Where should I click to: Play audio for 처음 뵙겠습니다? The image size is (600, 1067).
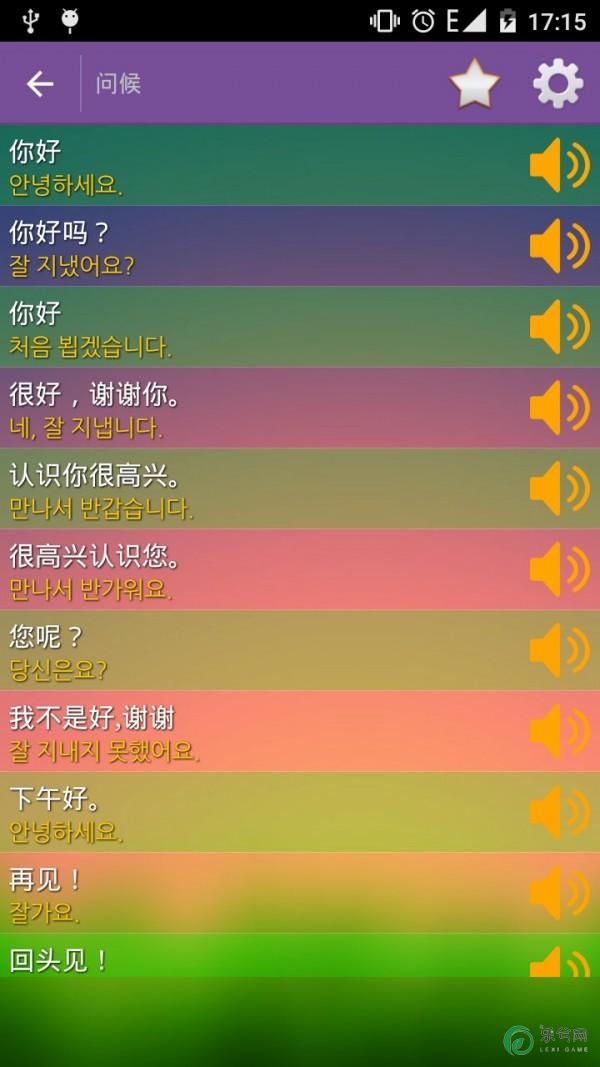click(x=559, y=327)
